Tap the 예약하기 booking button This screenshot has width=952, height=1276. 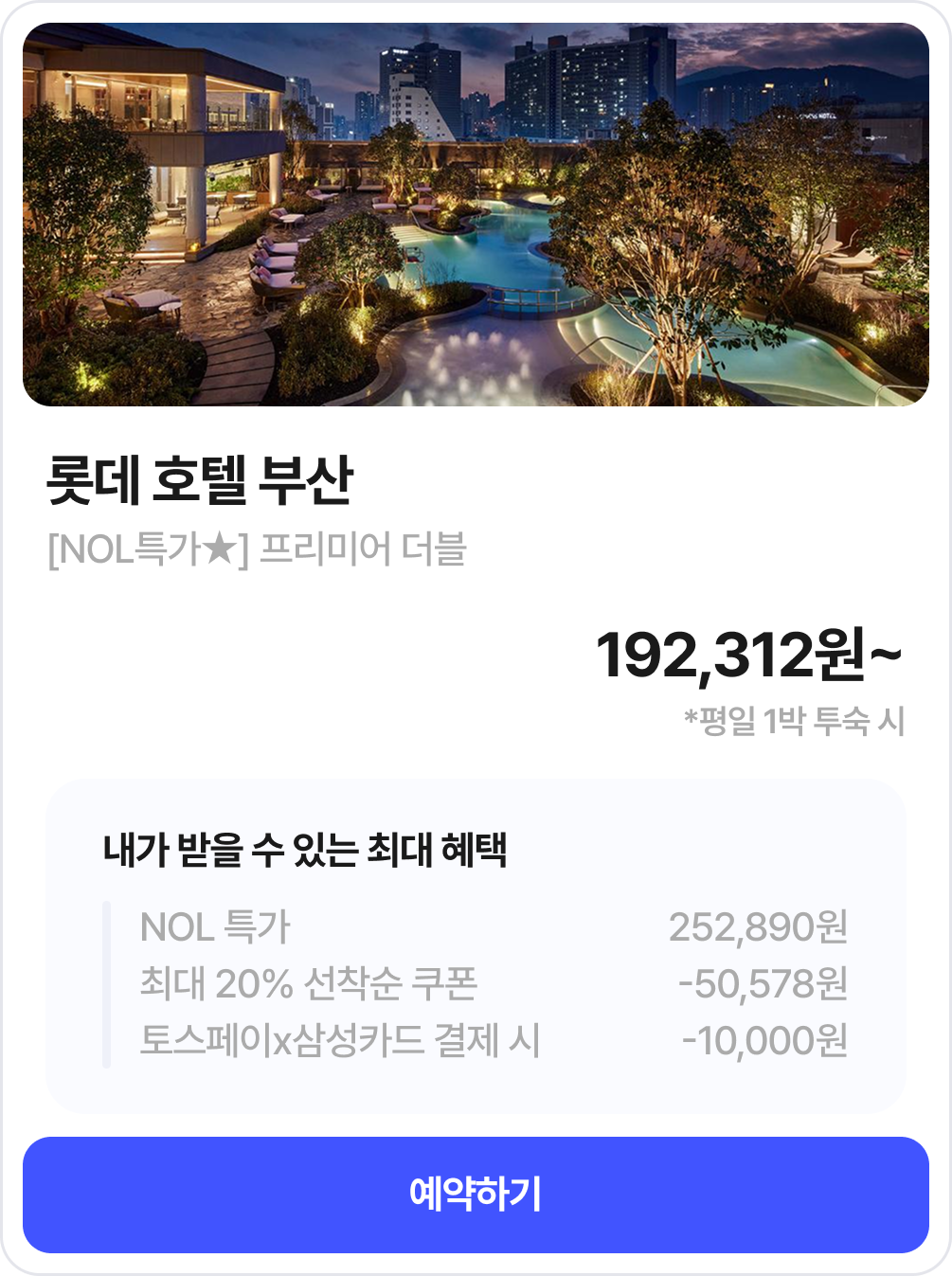tap(476, 1195)
